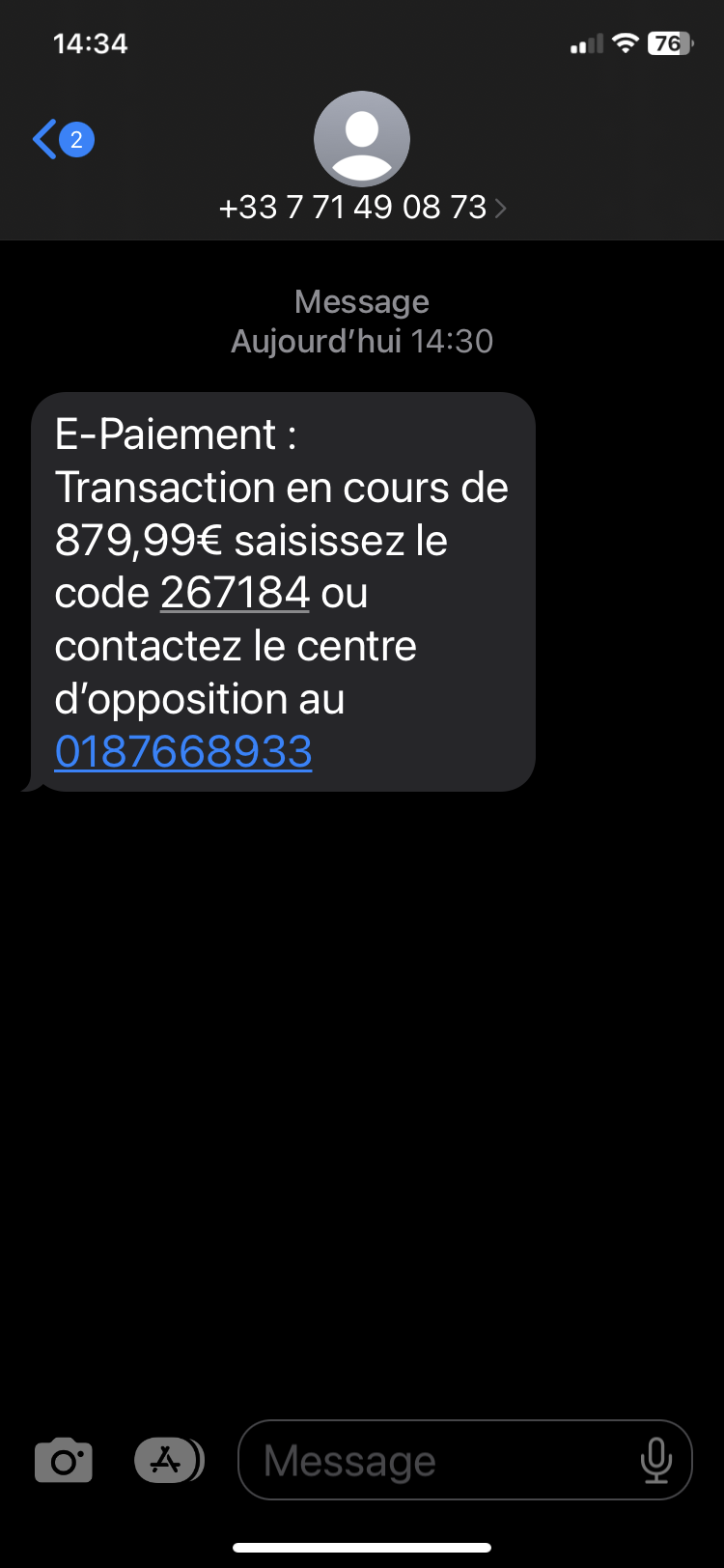Tap the underlined code 267184
Image resolution: width=724 pixels, height=1568 pixels.
tap(235, 593)
